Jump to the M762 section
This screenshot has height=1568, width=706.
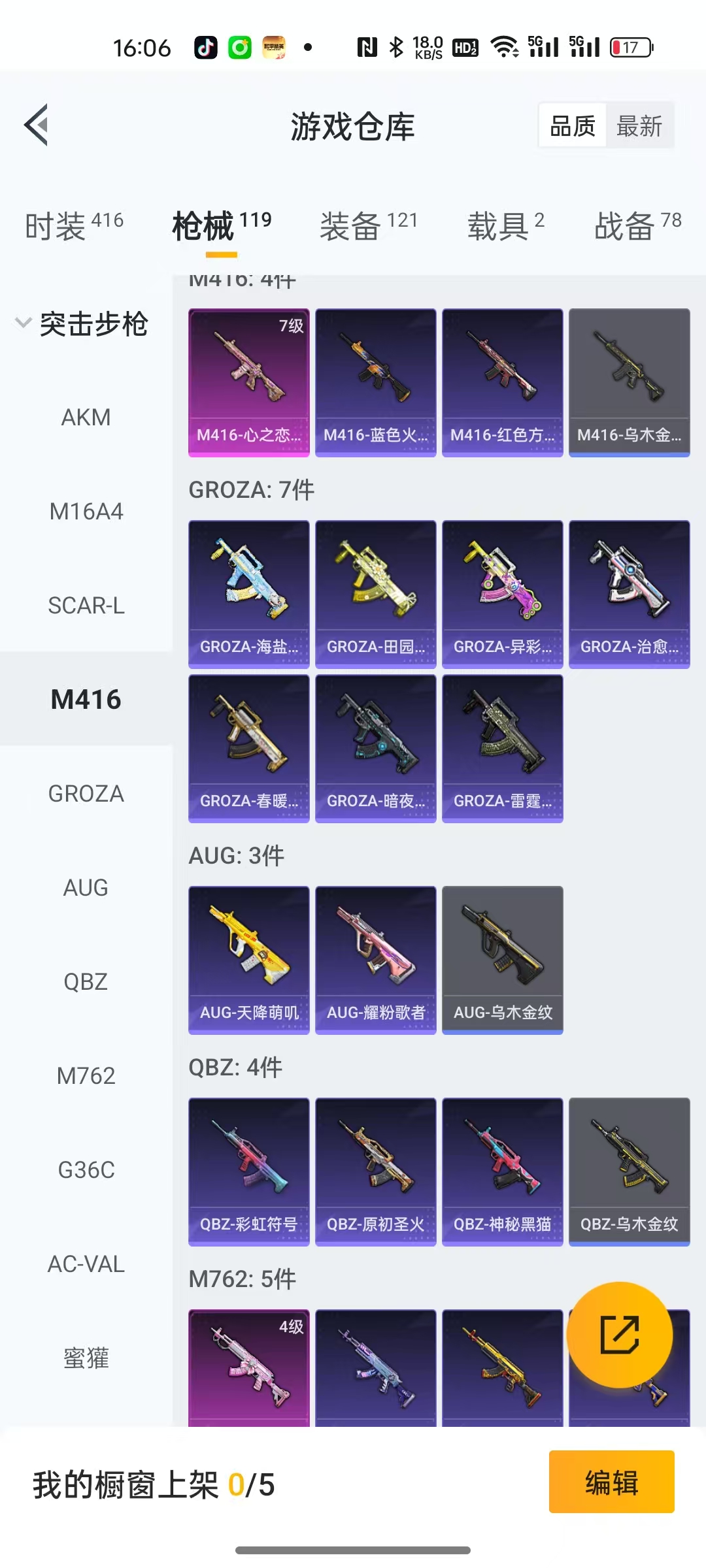click(x=86, y=1076)
